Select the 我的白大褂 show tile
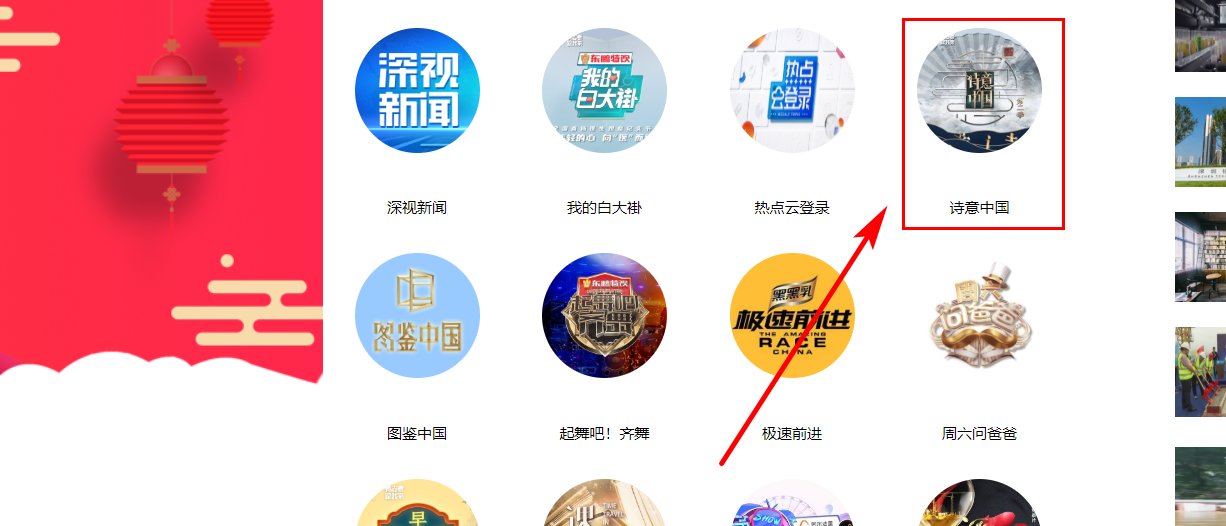The image size is (1226, 526). tap(604, 91)
